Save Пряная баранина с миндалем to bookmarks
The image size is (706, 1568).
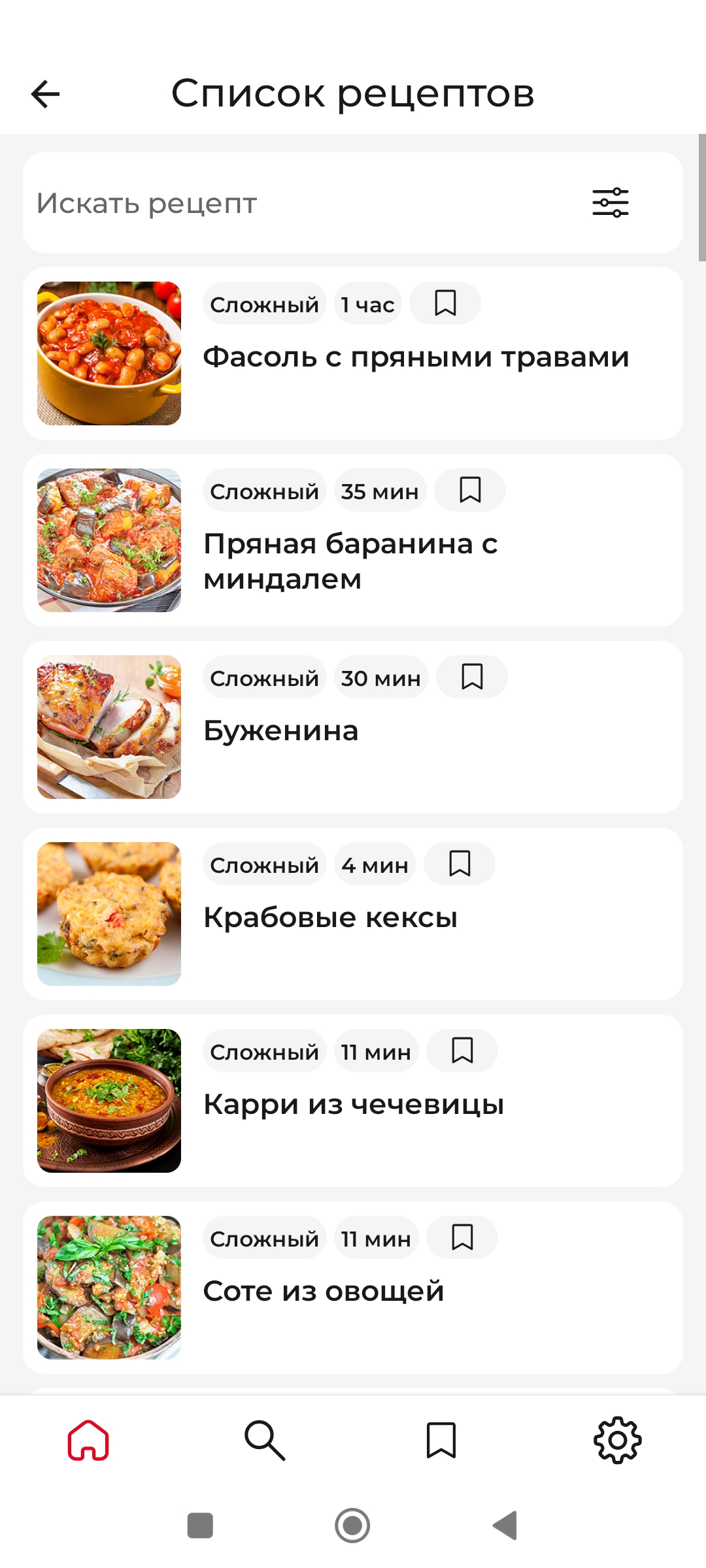[x=470, y=490]
